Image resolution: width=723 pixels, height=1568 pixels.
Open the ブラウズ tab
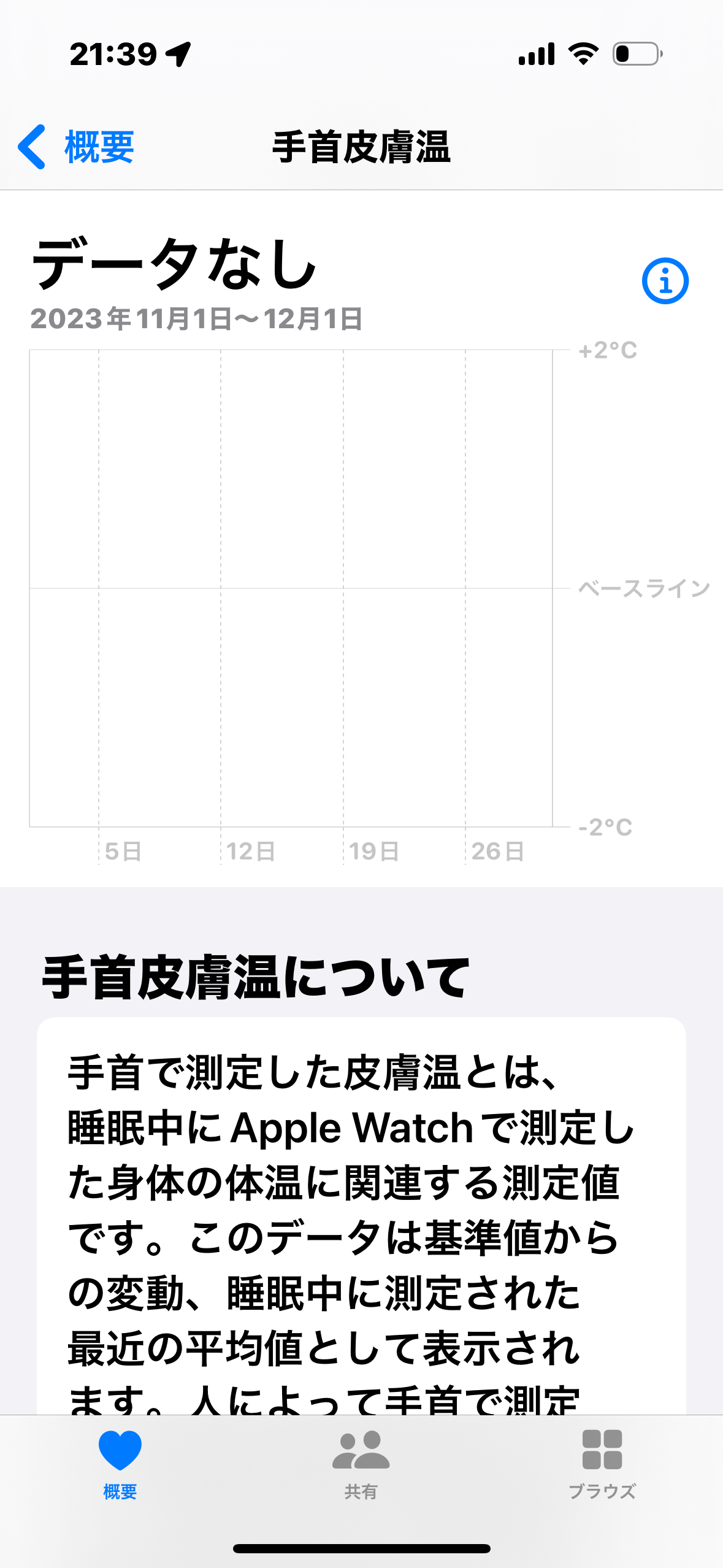click(602, 1466)
